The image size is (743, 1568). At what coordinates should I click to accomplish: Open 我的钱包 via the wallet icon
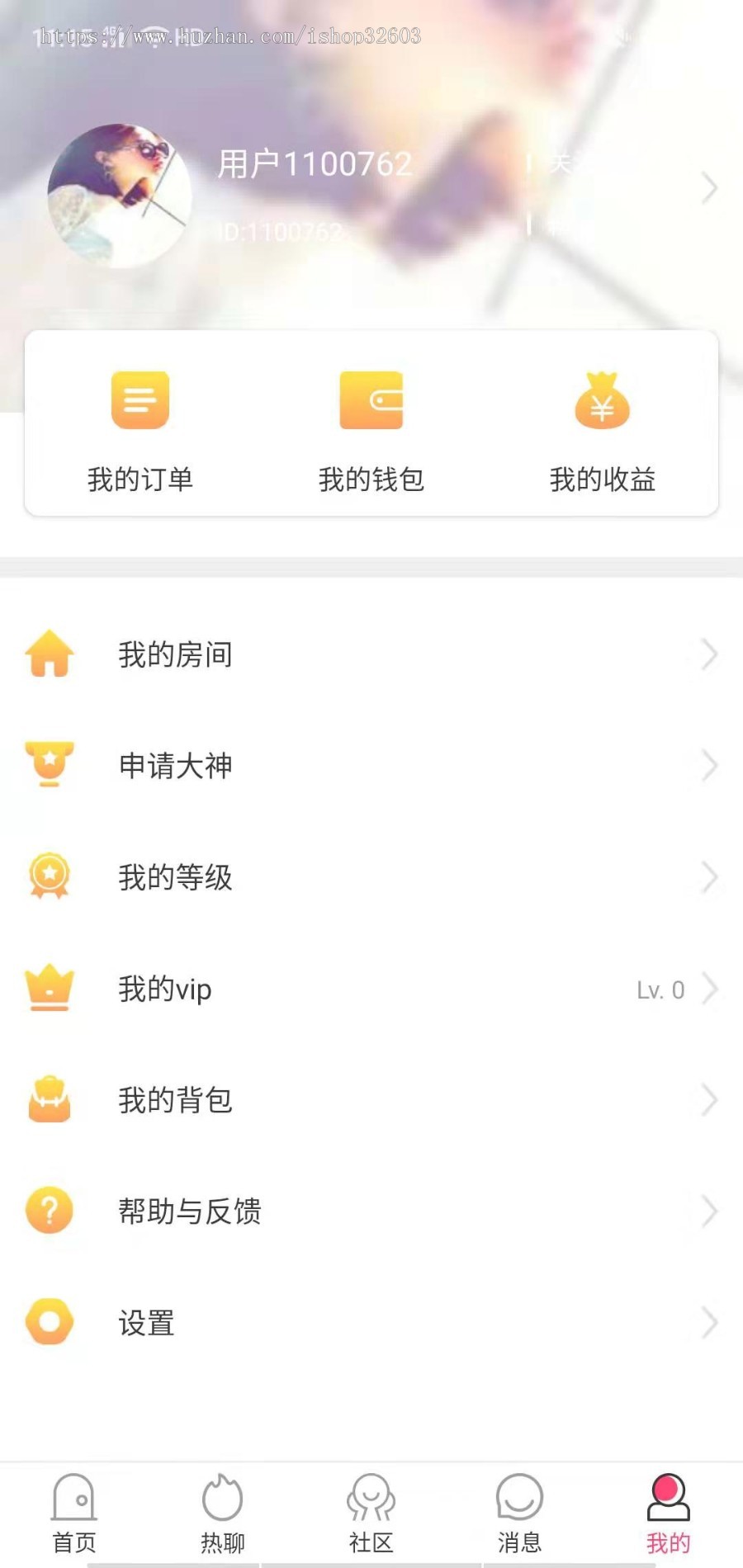[x=371, y=401]
